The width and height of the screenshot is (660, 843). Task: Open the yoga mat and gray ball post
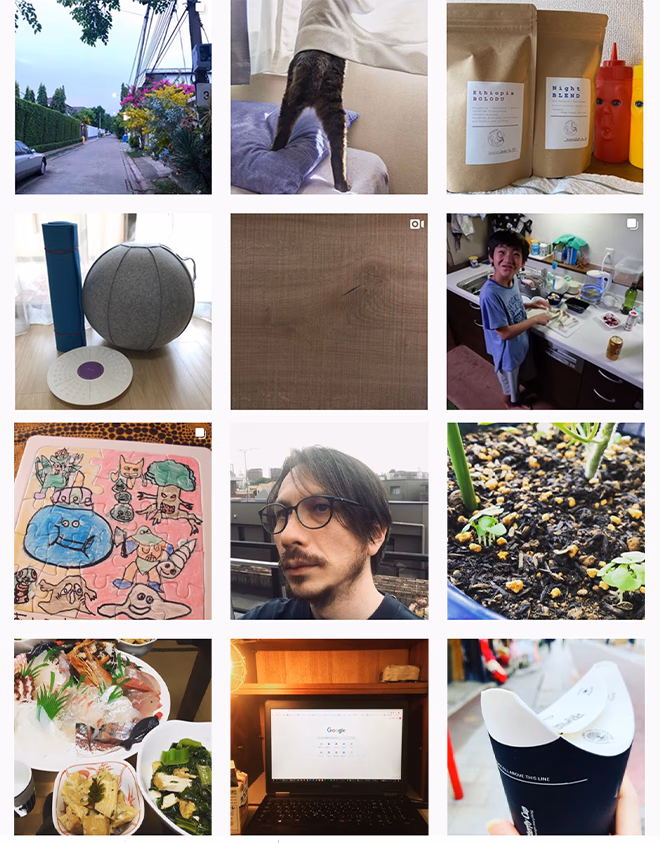point(113,311)
